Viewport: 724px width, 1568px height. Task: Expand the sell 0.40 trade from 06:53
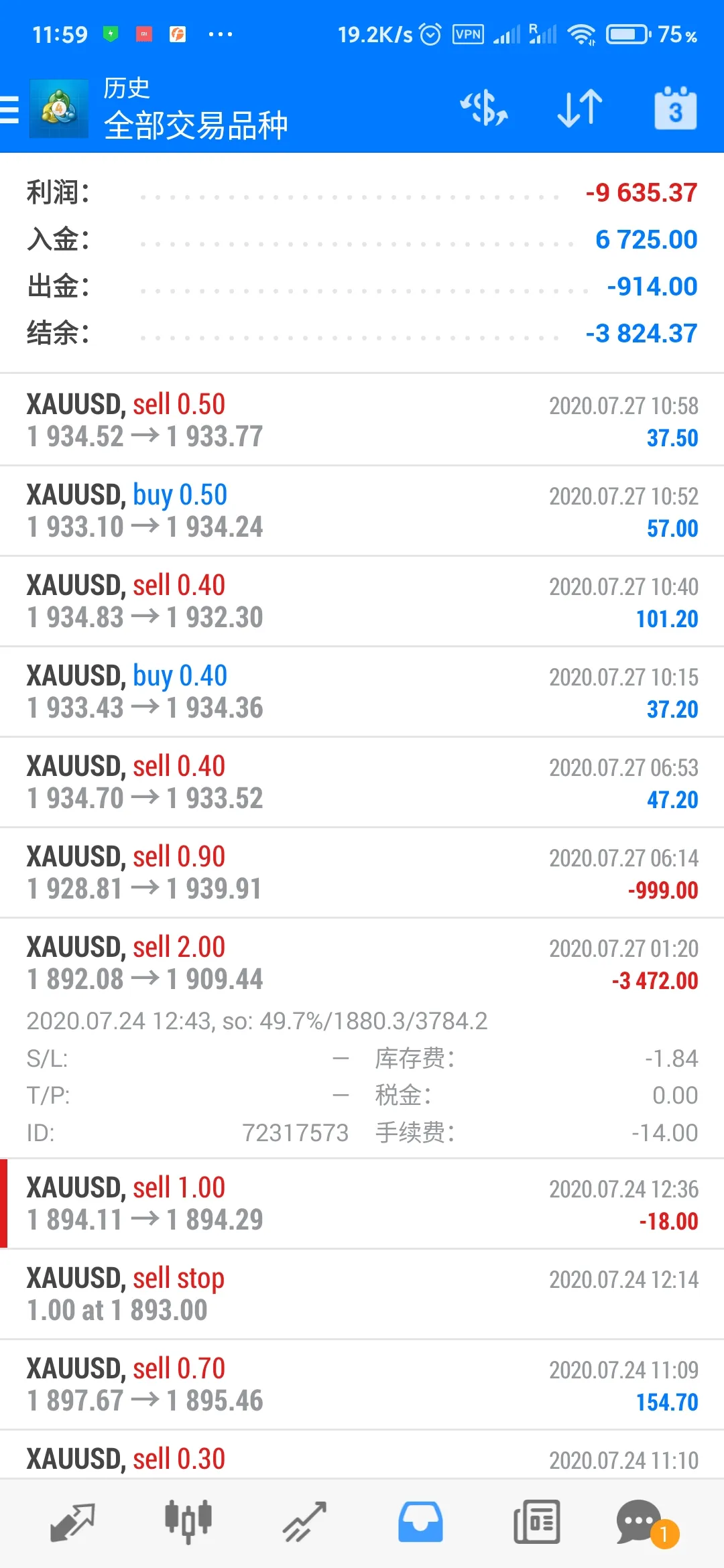362,782
